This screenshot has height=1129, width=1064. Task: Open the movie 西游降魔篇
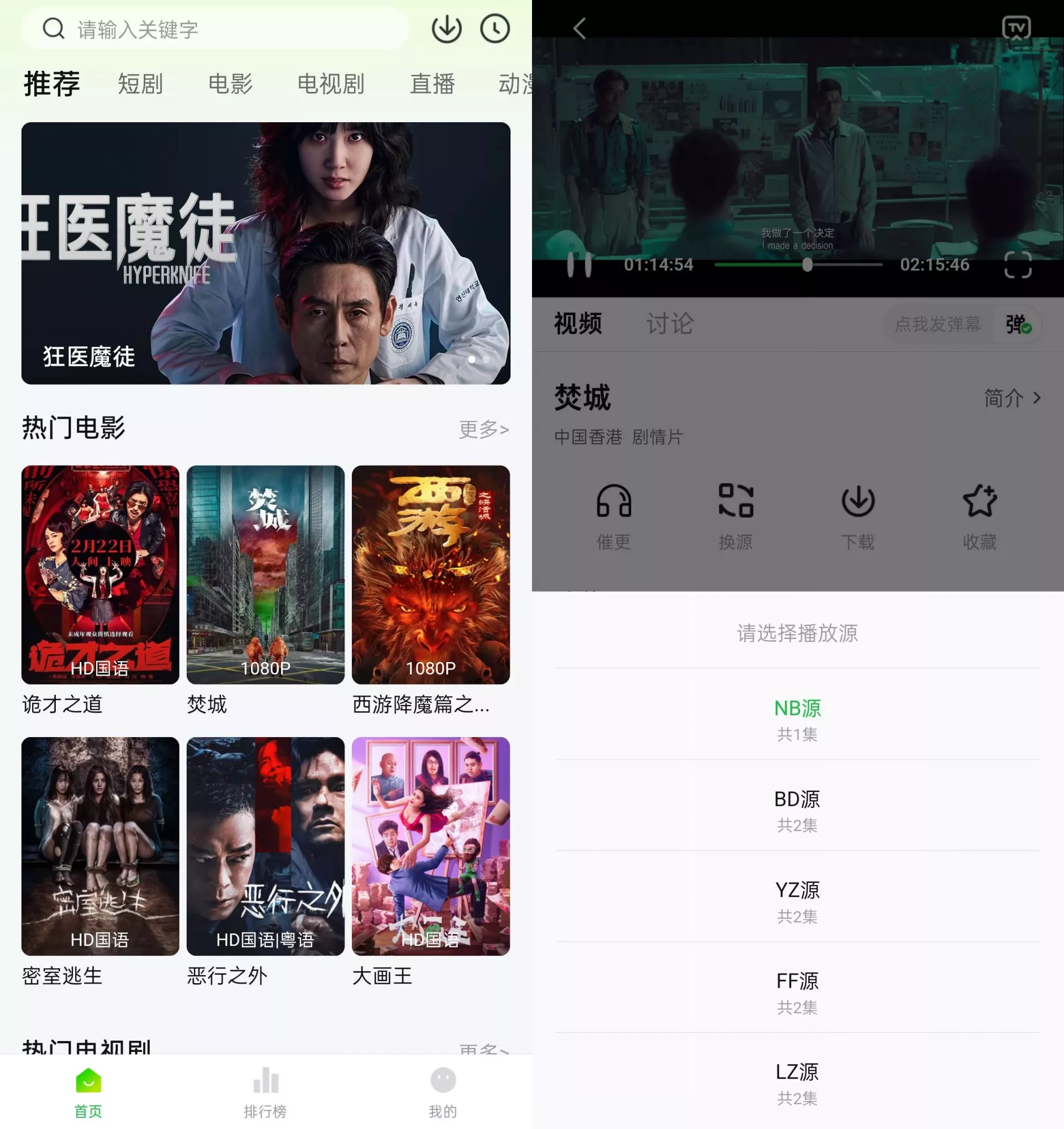click(431, 575)
